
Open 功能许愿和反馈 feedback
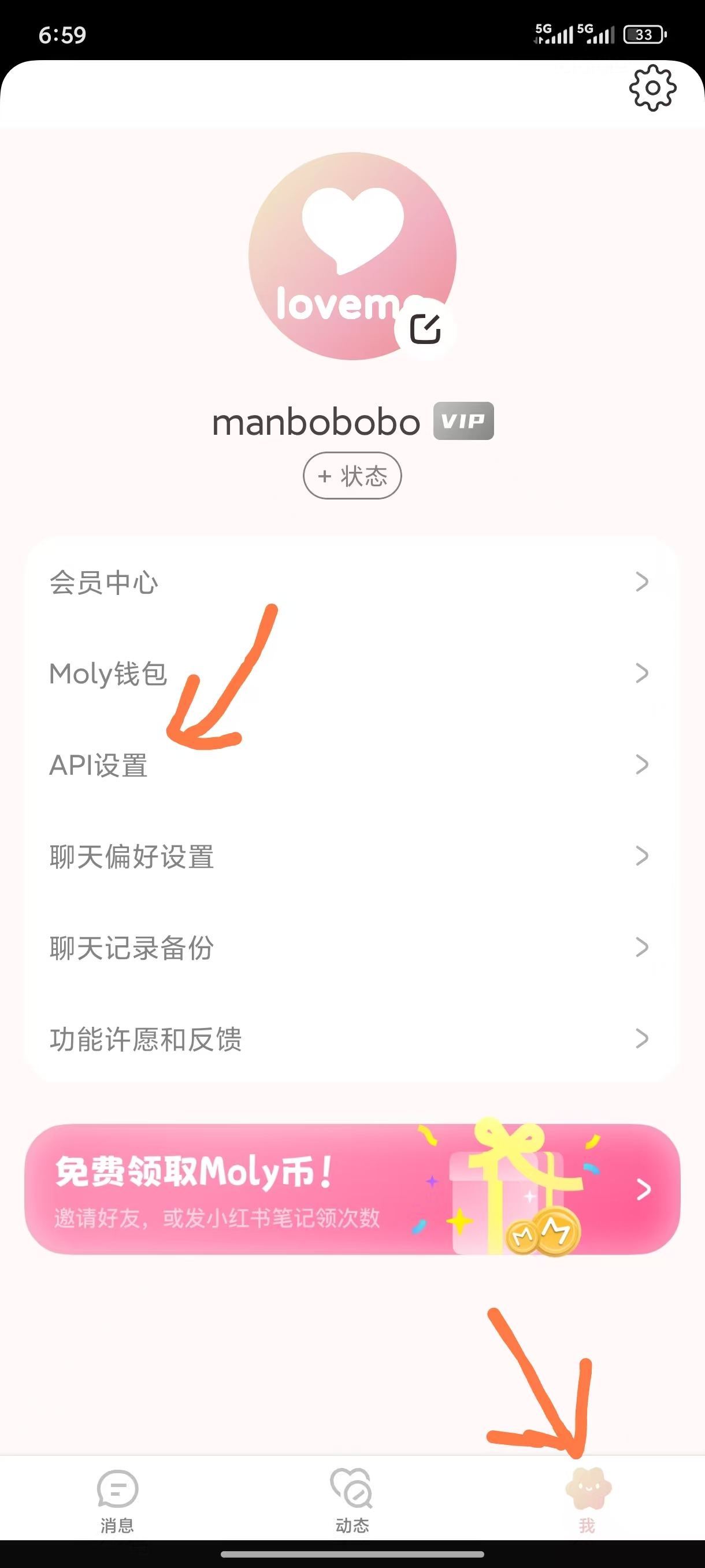pos(351,1038)
